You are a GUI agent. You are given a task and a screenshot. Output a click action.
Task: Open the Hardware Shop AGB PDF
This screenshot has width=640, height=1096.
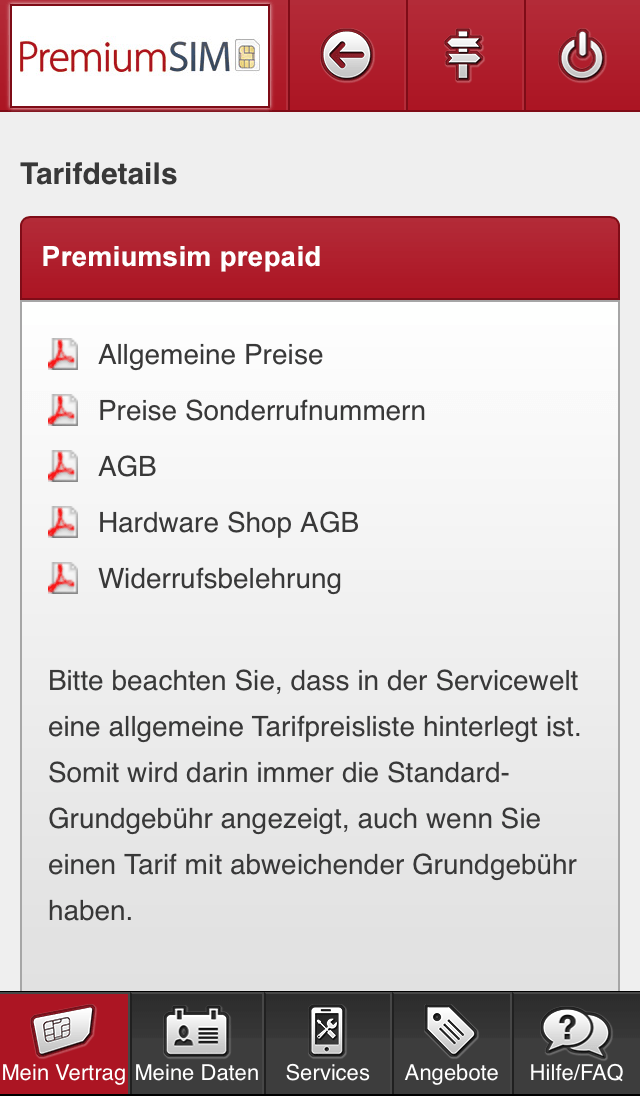[x=228, y=523]
